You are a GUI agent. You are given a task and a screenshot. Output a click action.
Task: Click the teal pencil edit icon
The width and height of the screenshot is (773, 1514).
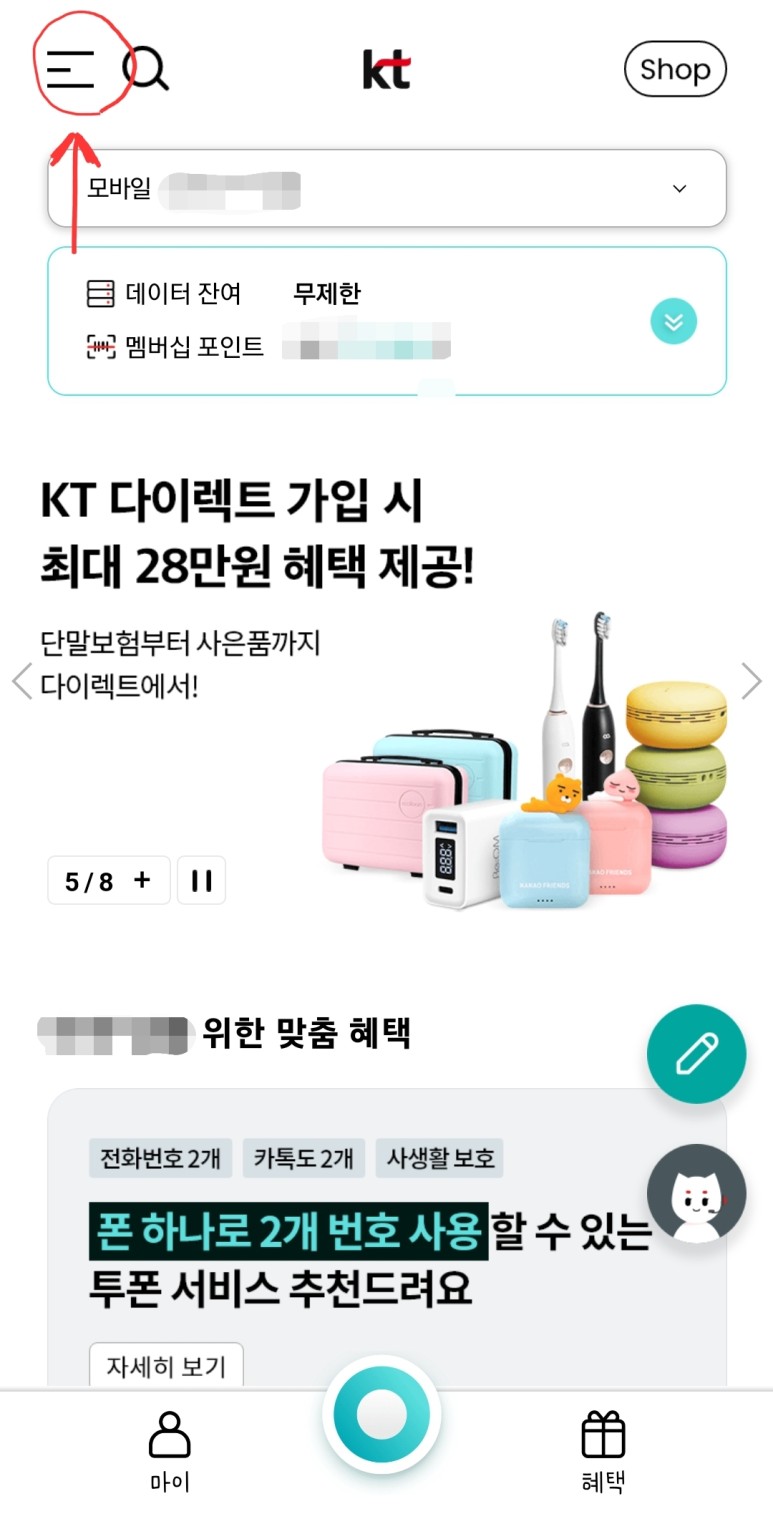click(696, 1054)
